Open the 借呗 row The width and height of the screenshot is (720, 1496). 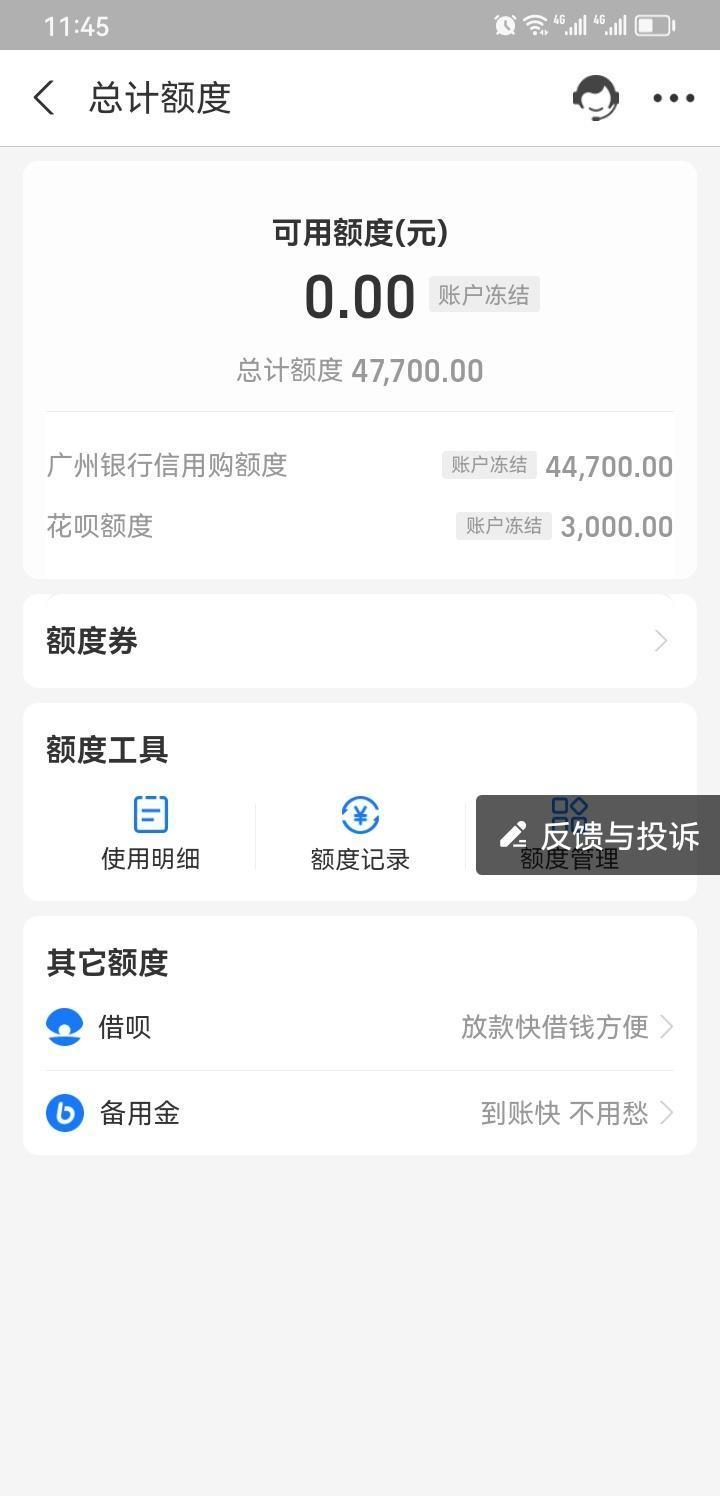coord(360,1027)
